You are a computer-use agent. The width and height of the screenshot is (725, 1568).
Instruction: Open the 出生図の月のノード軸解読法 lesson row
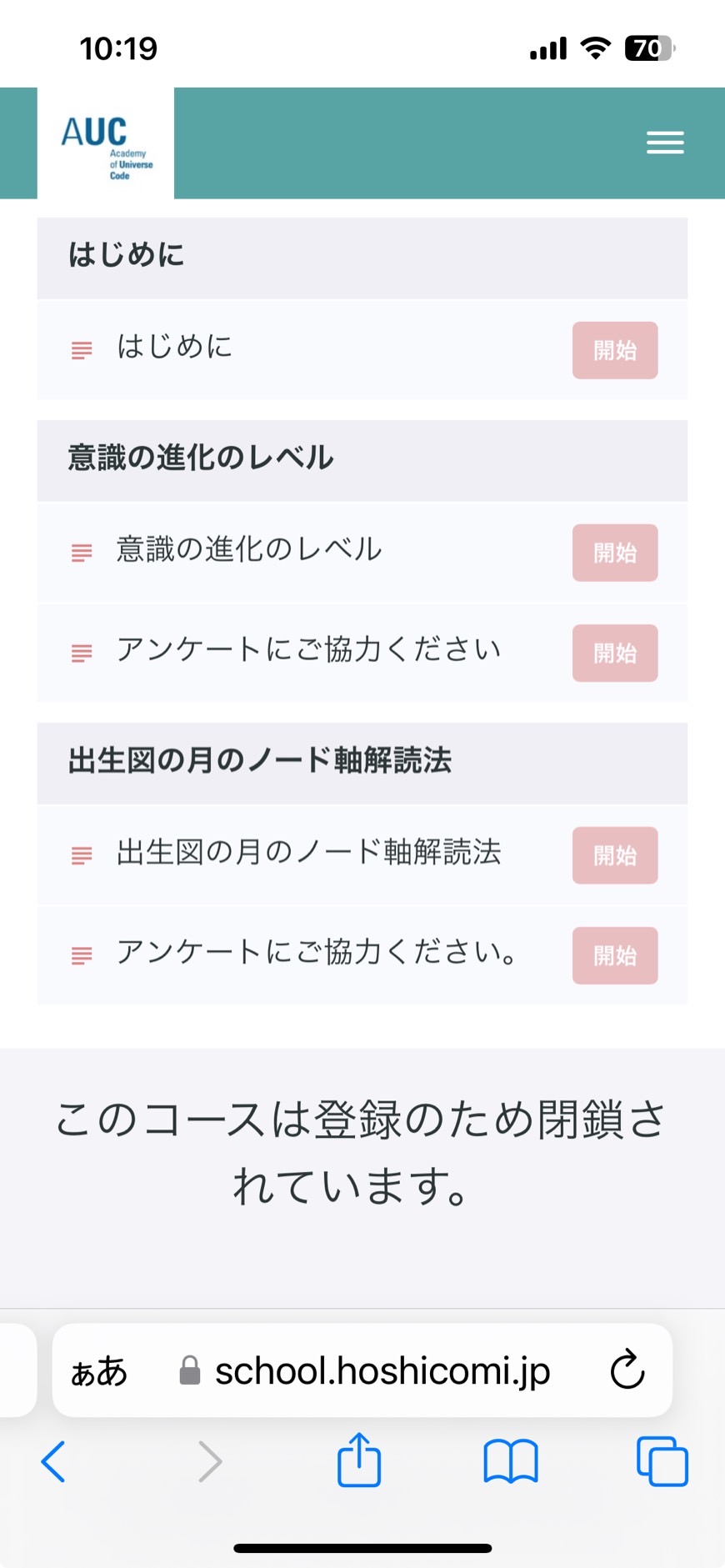(362, 855)
